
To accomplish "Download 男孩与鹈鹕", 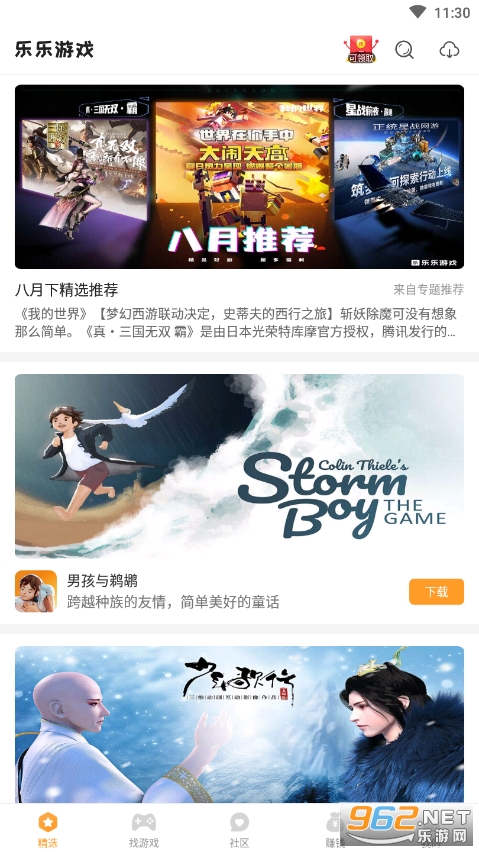I will pos(436,592).
